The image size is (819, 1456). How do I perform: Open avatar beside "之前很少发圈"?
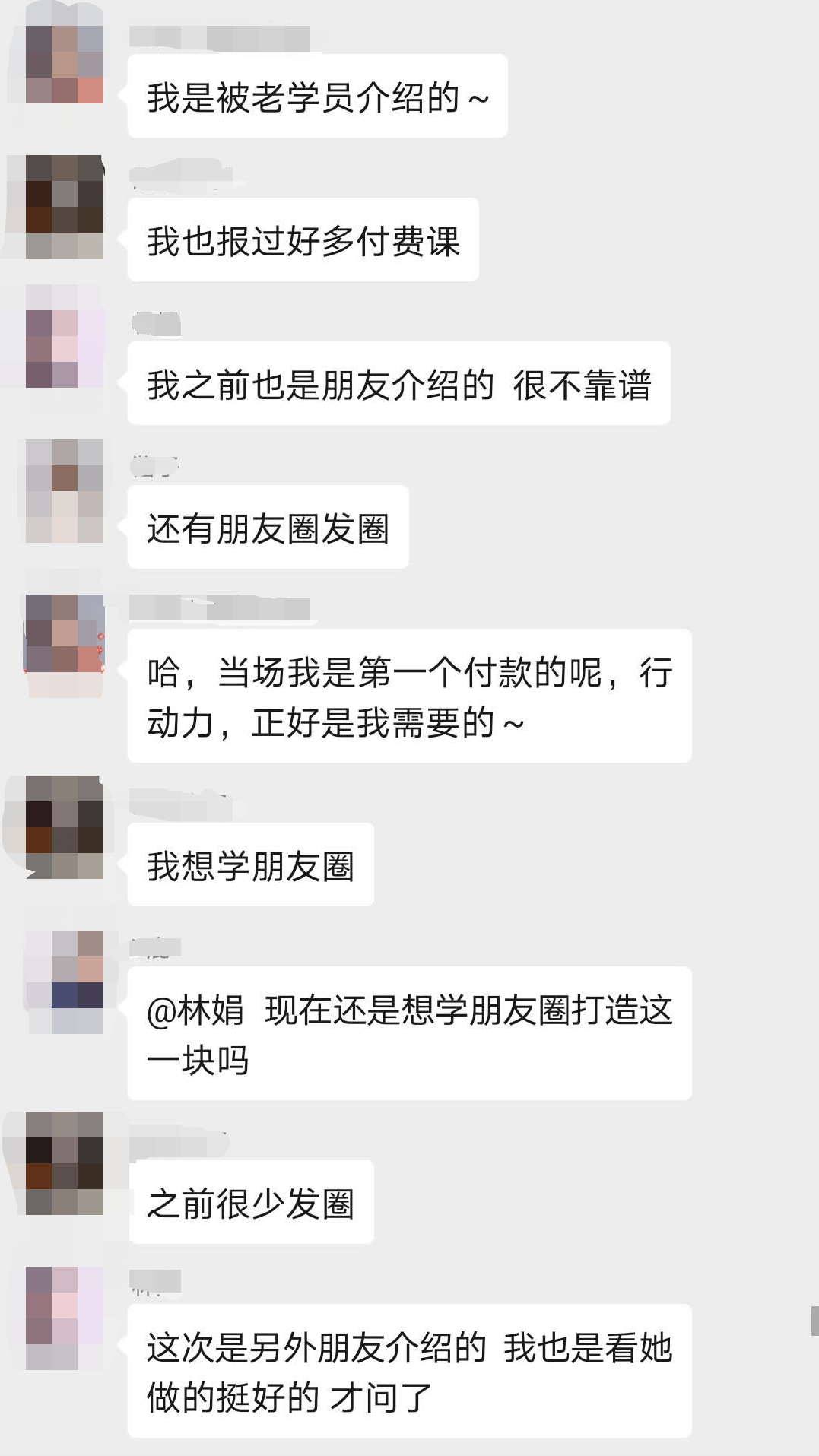click(x=65, y=1163)
